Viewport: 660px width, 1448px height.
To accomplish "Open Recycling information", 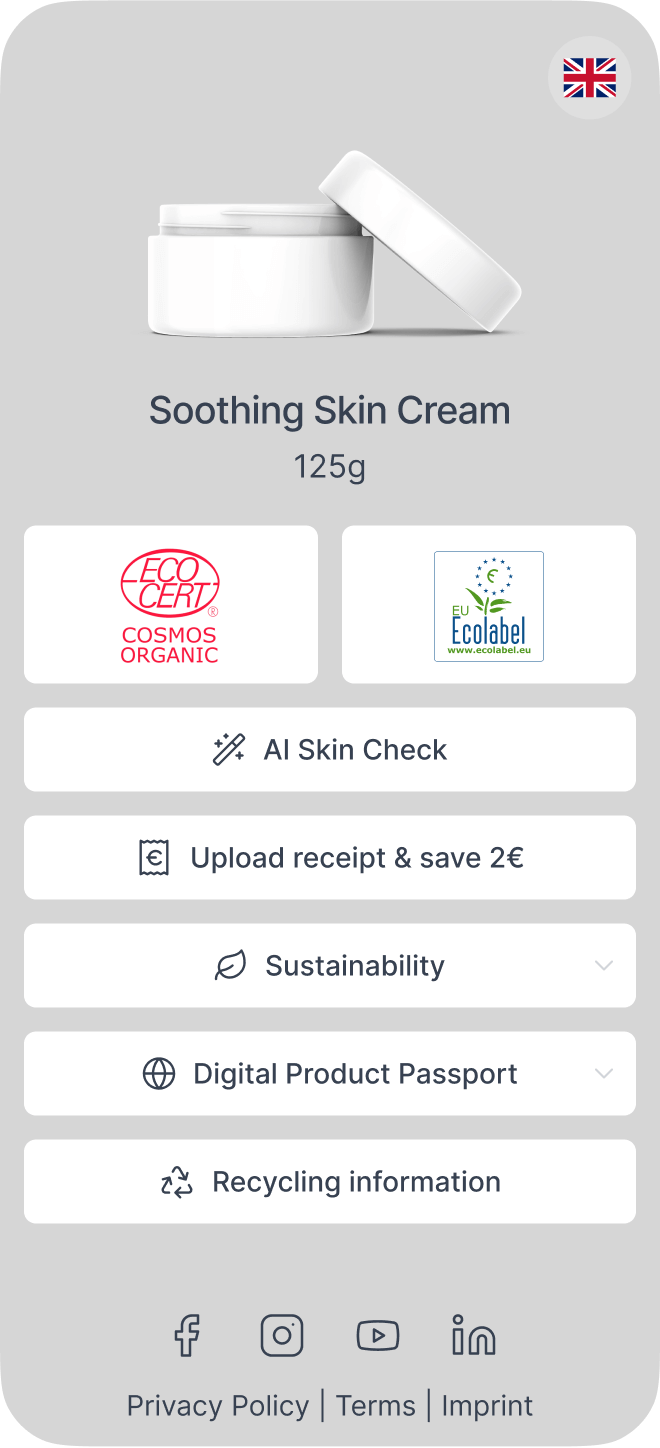I will [x=330, y=1182].
